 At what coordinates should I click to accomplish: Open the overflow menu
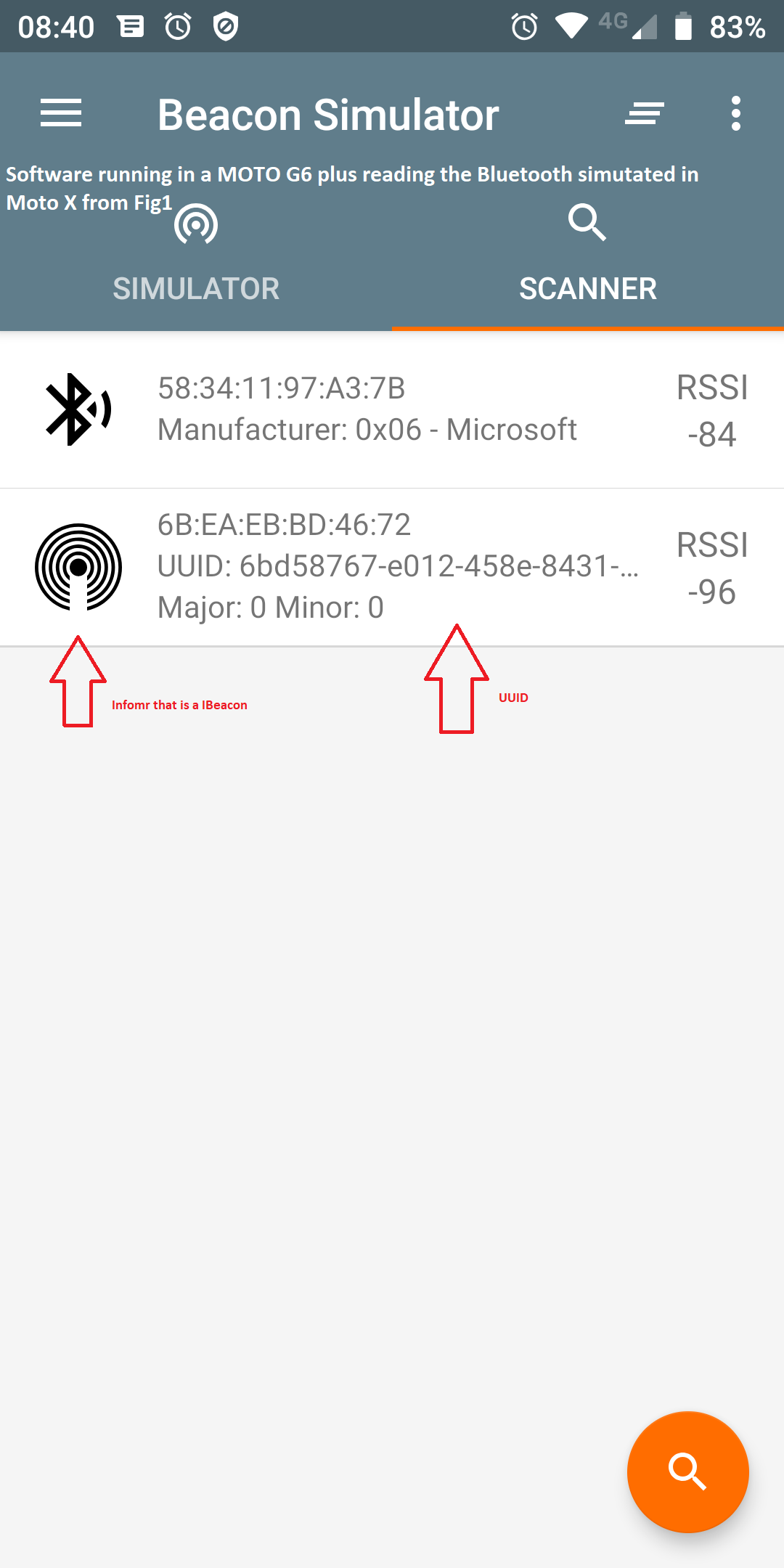pyautogui.click(x=735, y=114)
